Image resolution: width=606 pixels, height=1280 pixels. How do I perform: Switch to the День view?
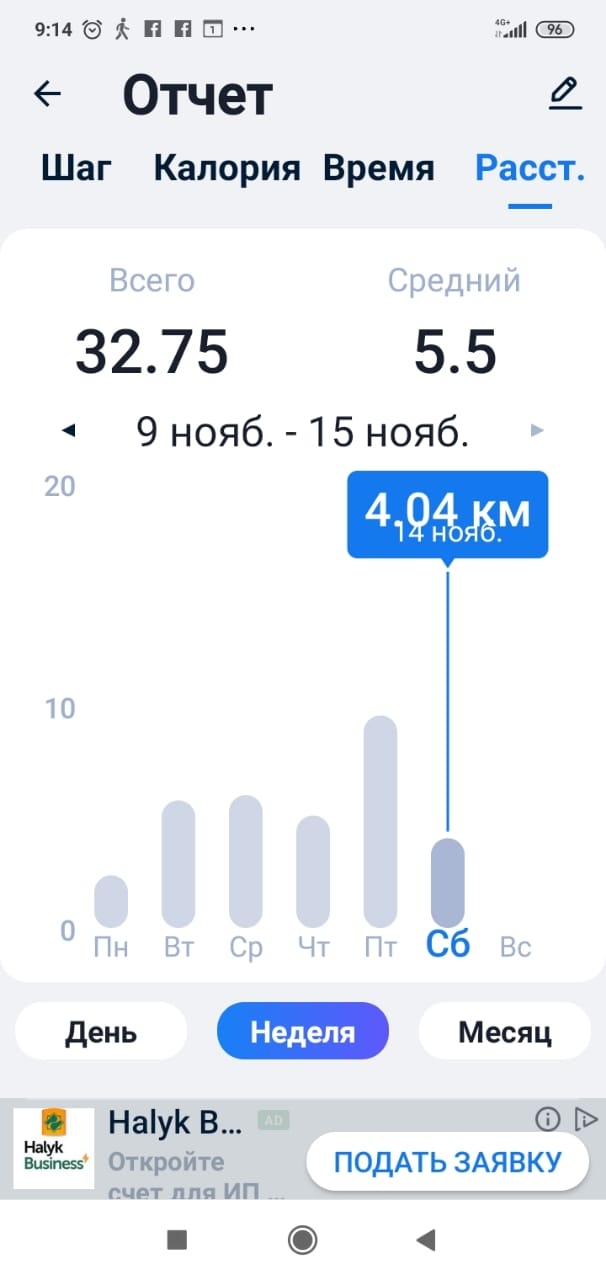pos(101,1031)
